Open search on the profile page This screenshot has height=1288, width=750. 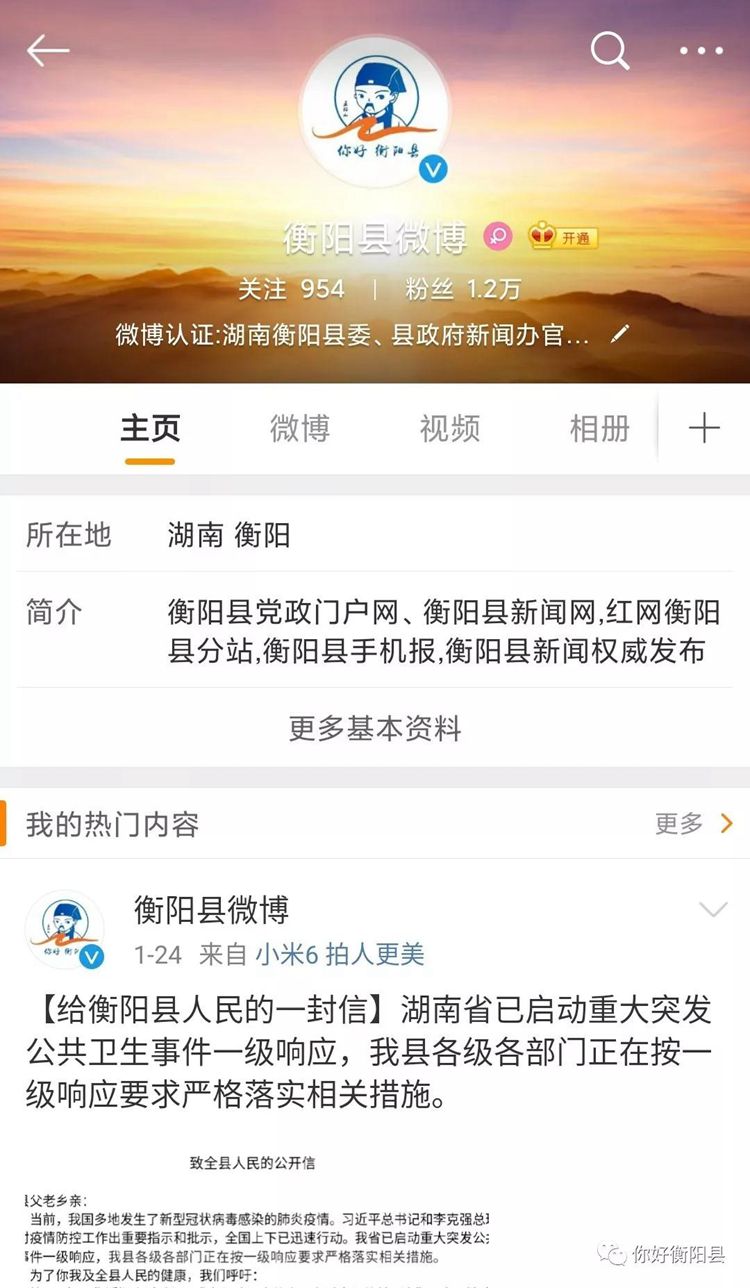coord(609,49)
